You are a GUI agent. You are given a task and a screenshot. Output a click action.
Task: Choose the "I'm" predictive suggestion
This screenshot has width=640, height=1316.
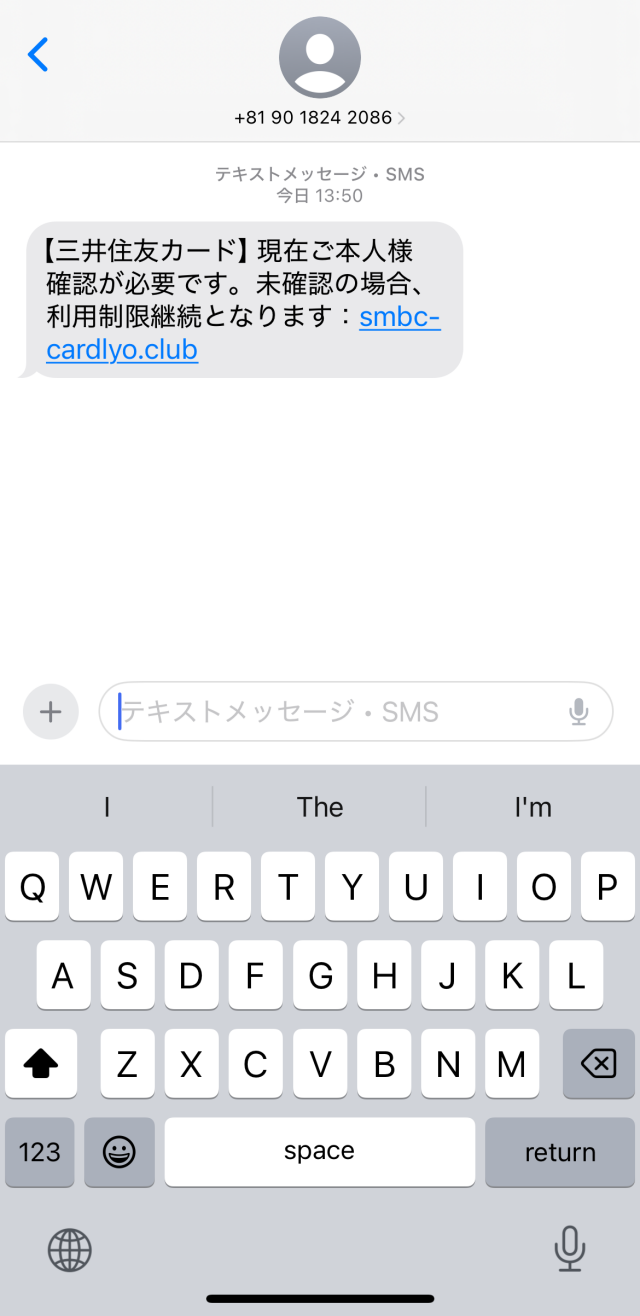532,807
